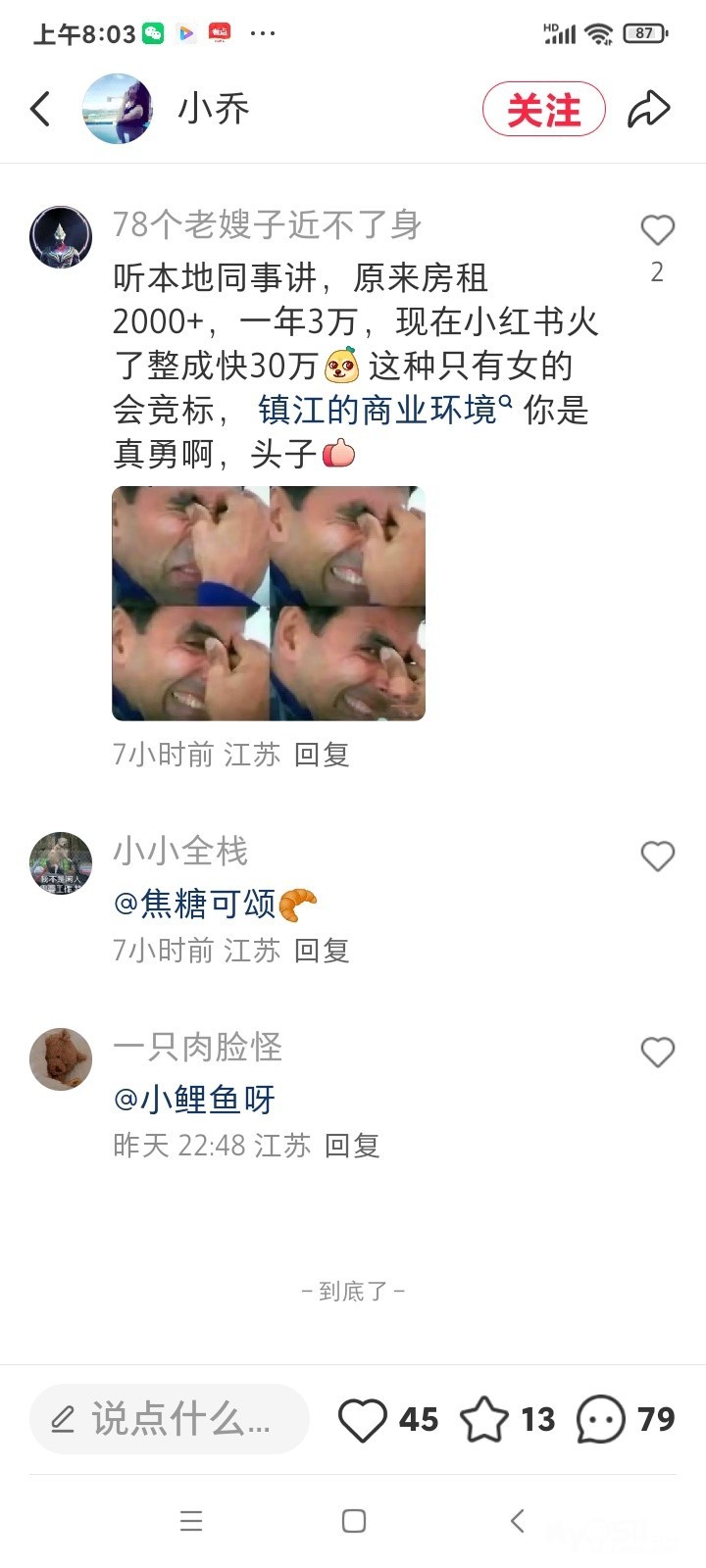Tap the 说点什么 comment box
This screenshot has height=1568, width=706.
pos(170,1418)
